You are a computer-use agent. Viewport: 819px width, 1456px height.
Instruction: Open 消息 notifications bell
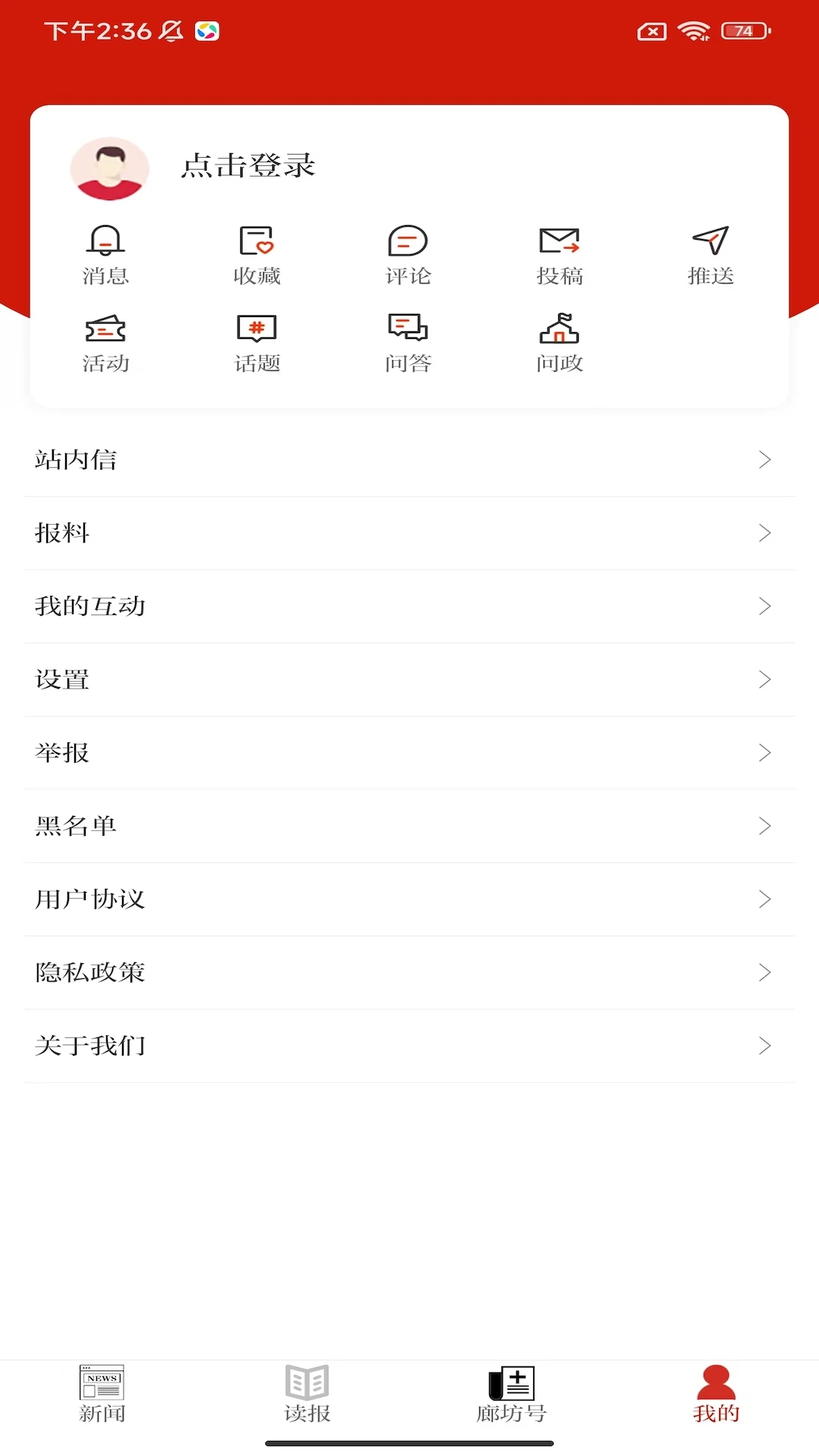pos(105,256)
